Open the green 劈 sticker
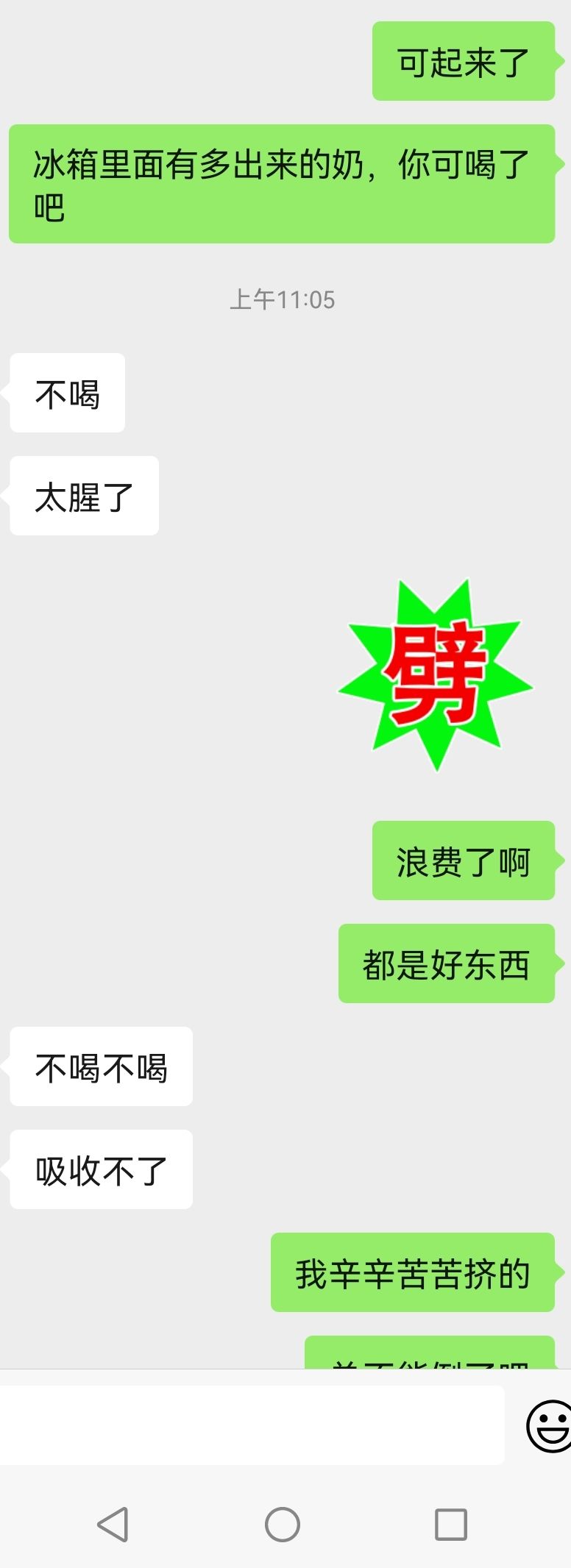Image resolution: width=571 pixels, height=1568 pixels. [x=436, y=675]
